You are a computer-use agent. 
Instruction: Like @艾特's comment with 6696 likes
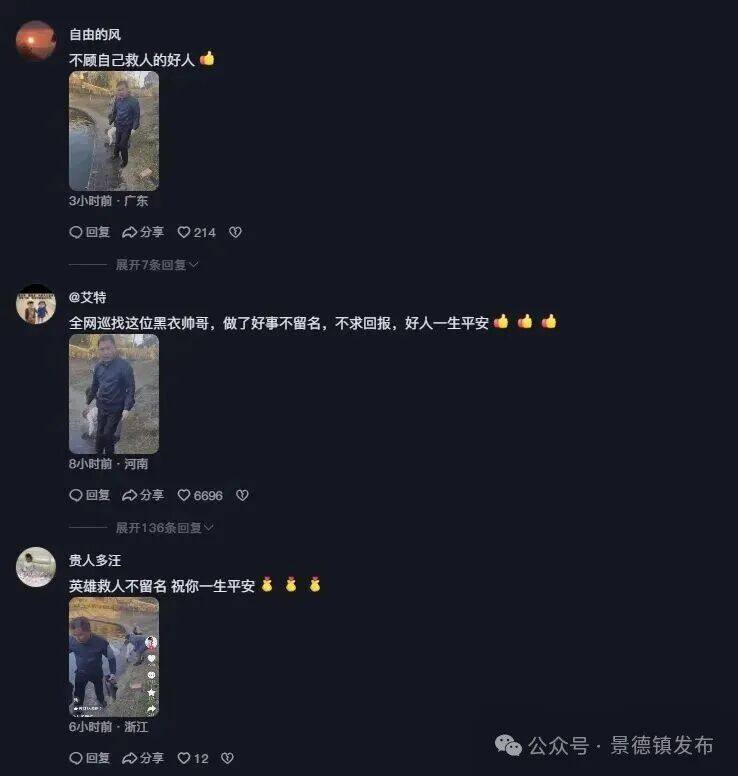point(200,495)
